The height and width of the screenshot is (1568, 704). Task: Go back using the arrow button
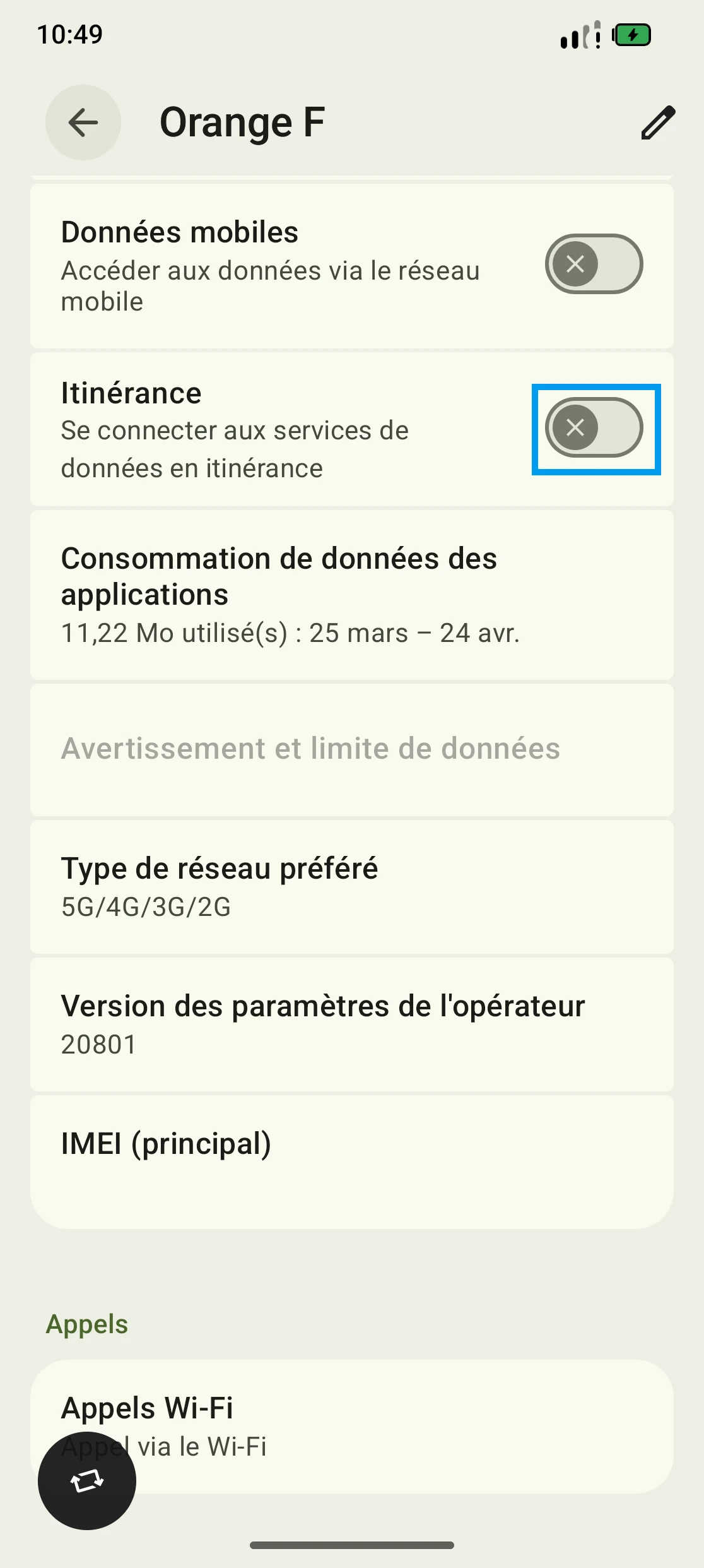83,122
